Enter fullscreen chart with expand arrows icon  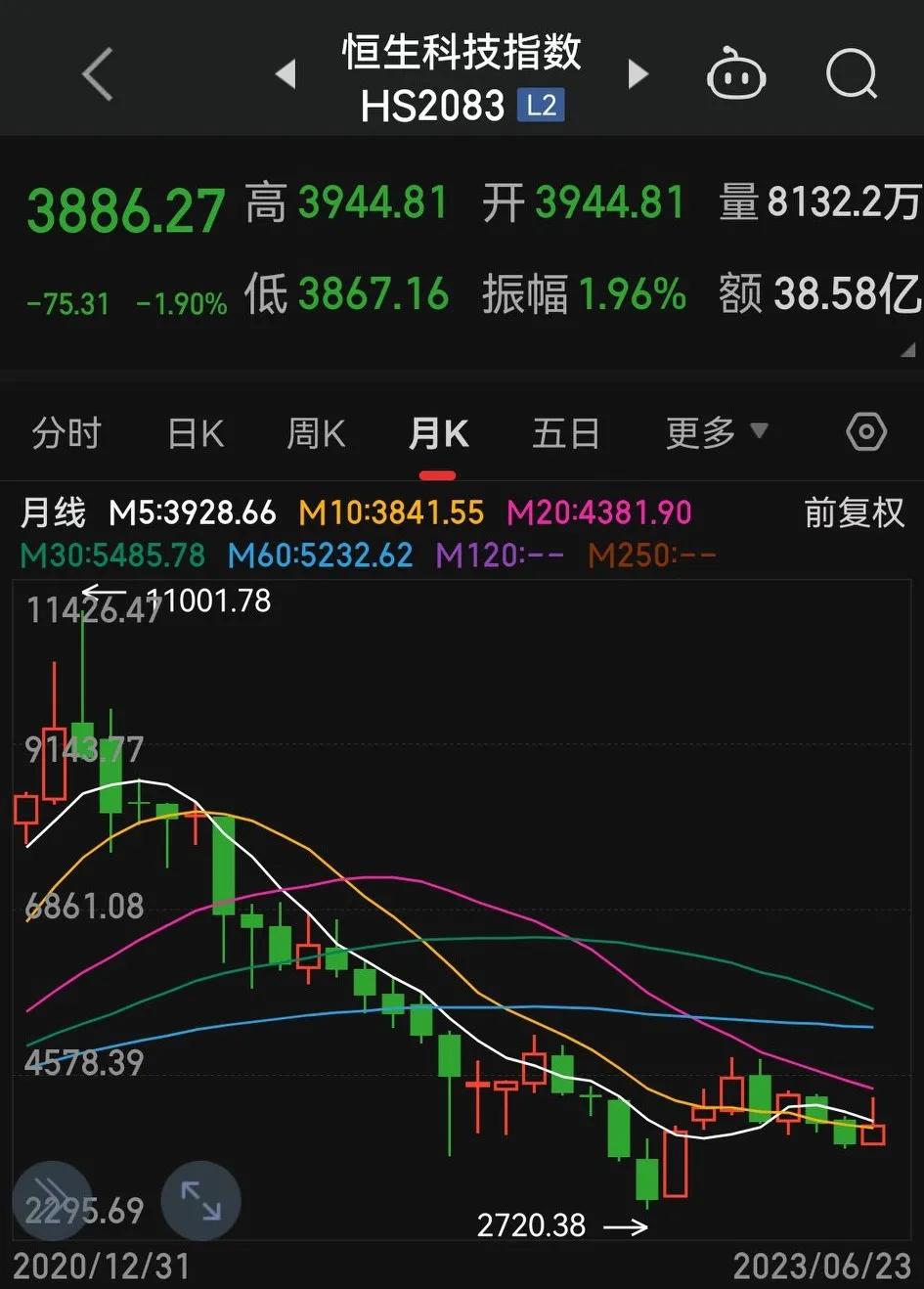(x=200, y=1199)
